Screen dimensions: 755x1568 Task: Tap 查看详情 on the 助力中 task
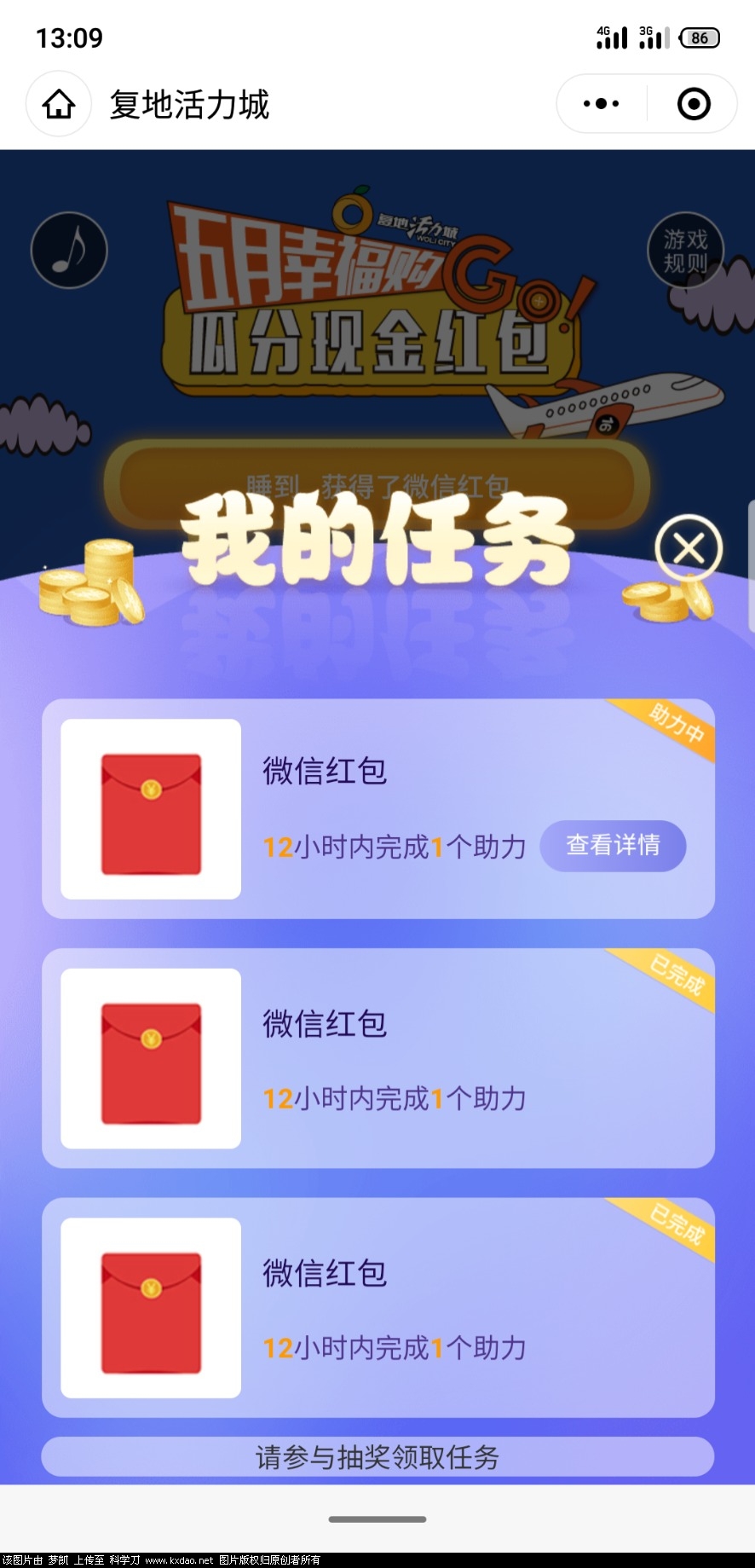click(x=613, y=846)
